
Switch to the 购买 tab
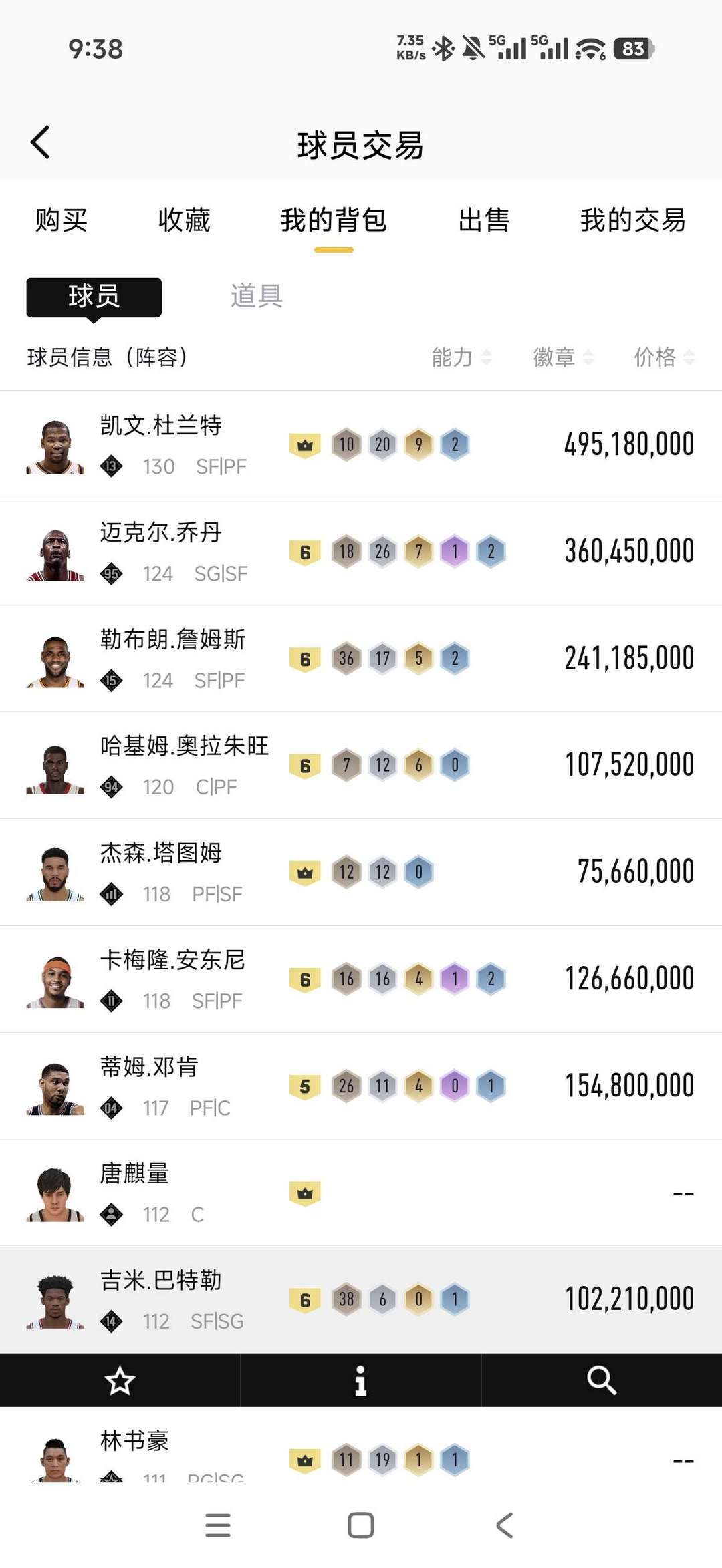click(62, 220)
